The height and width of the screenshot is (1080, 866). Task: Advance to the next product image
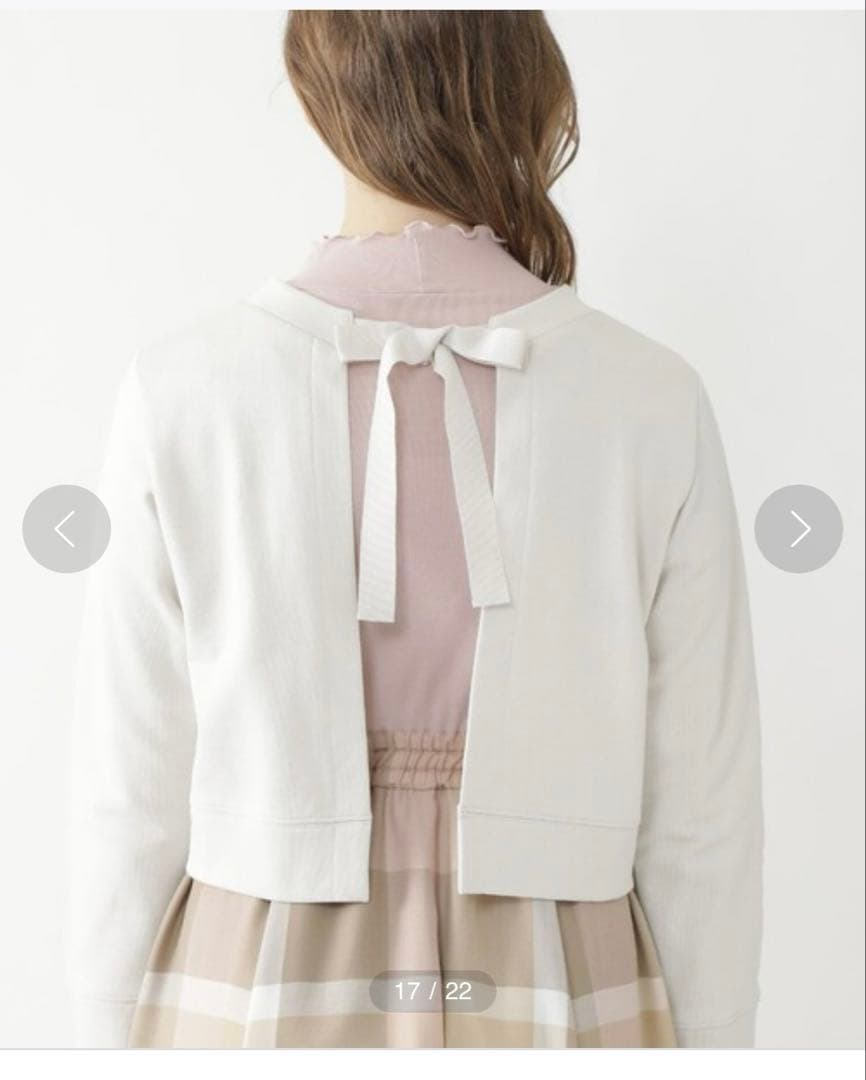798,529
